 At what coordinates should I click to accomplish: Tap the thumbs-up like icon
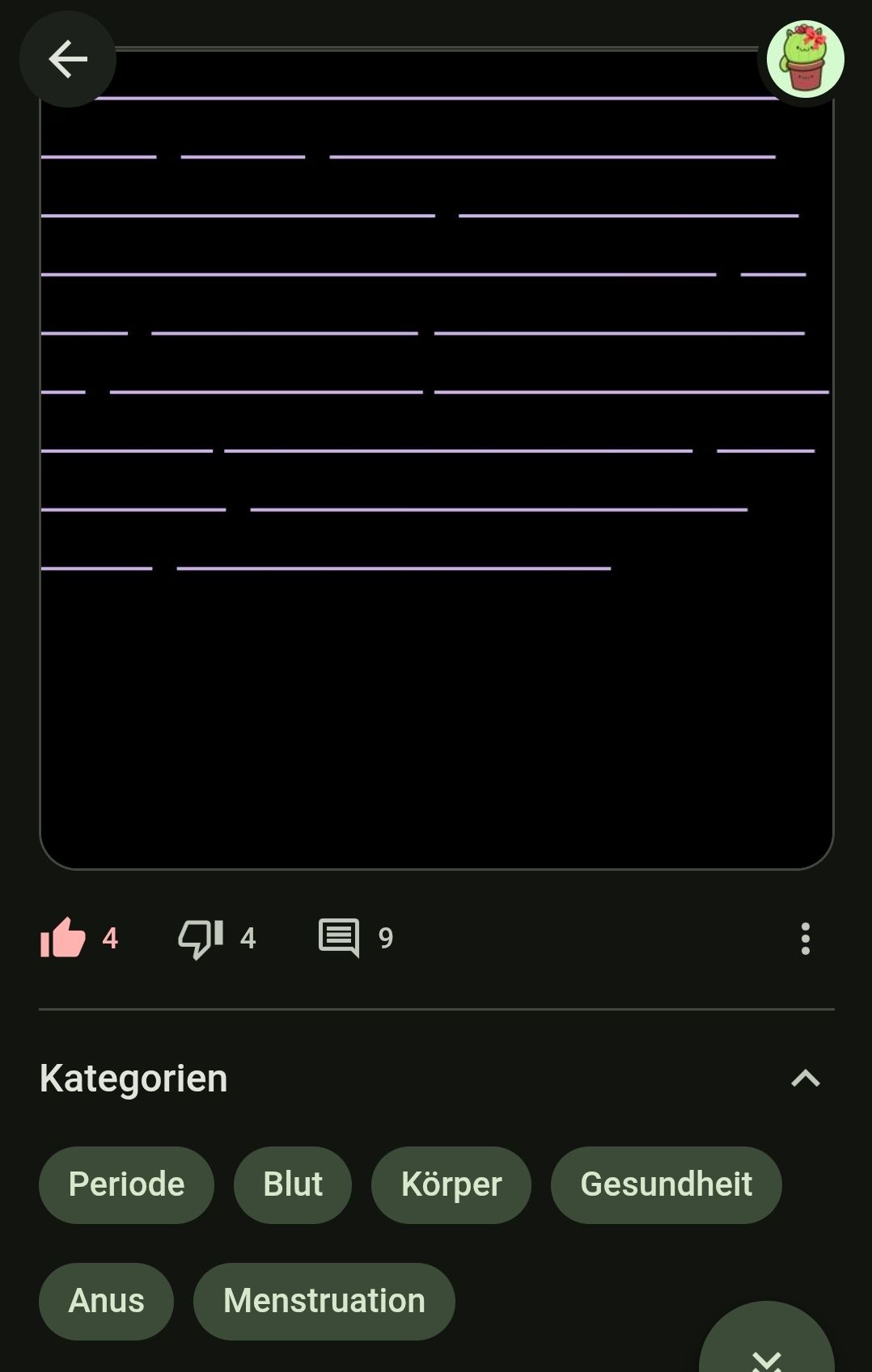pos(63,938)
